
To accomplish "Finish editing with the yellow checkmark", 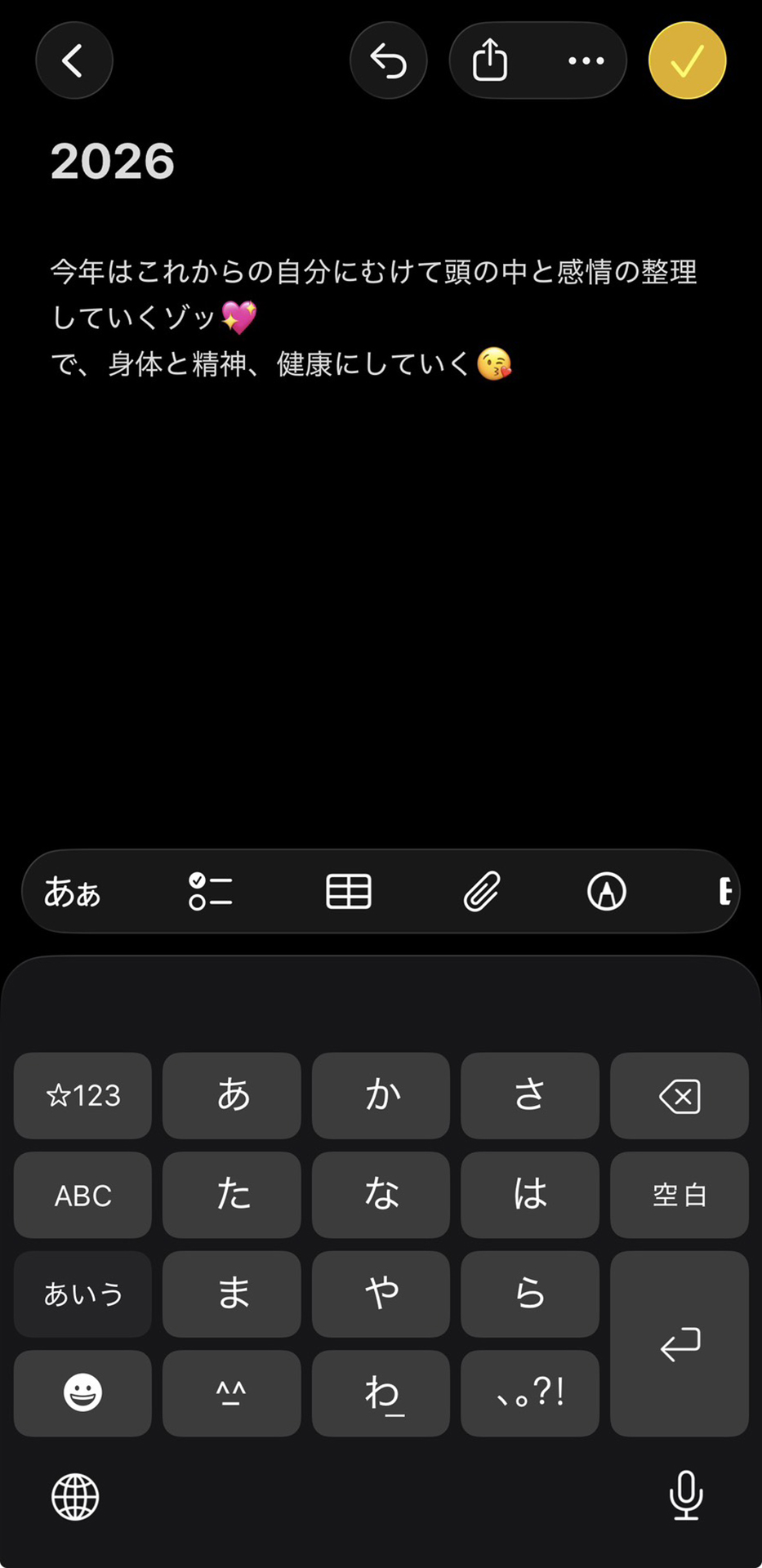I will coord(687,60).
